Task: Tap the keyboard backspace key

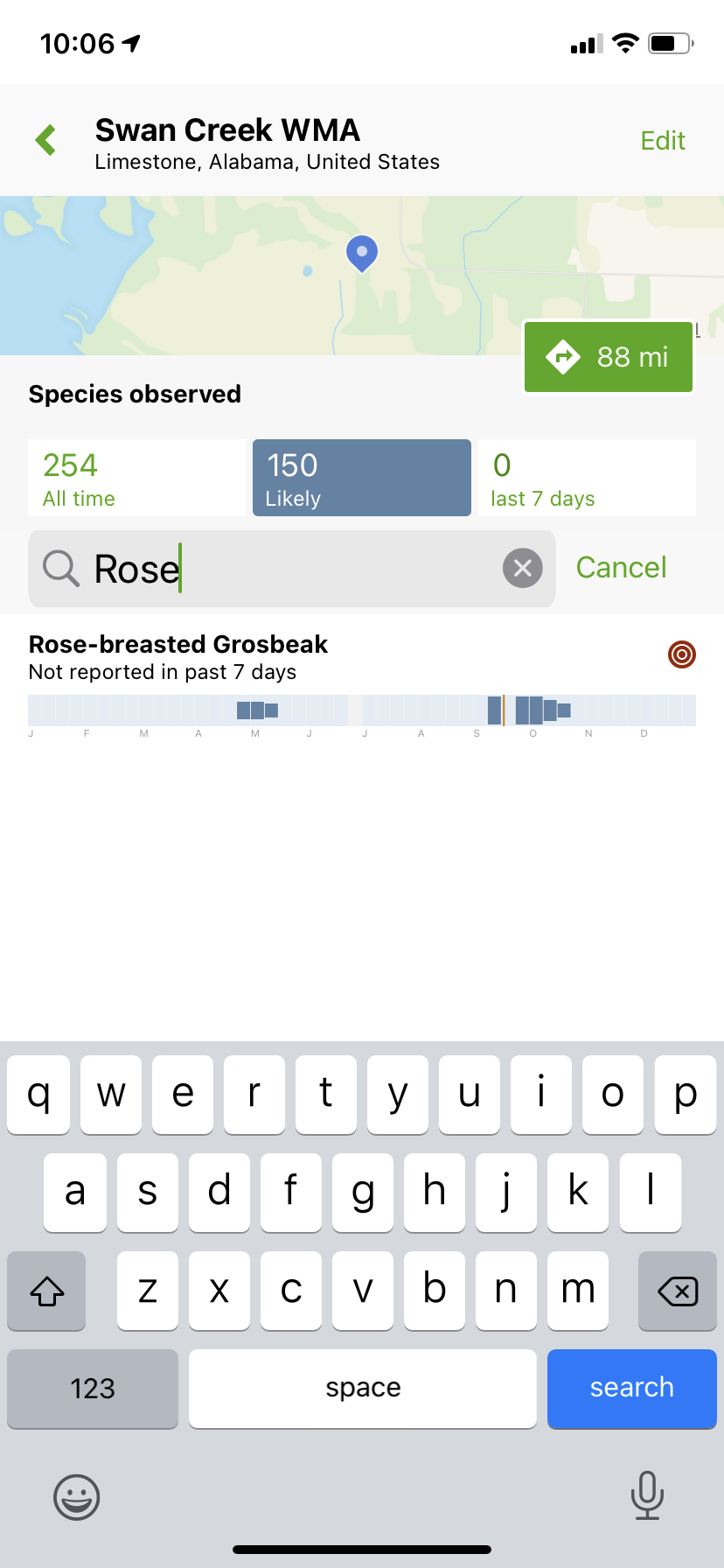Action: point(678,1291)
